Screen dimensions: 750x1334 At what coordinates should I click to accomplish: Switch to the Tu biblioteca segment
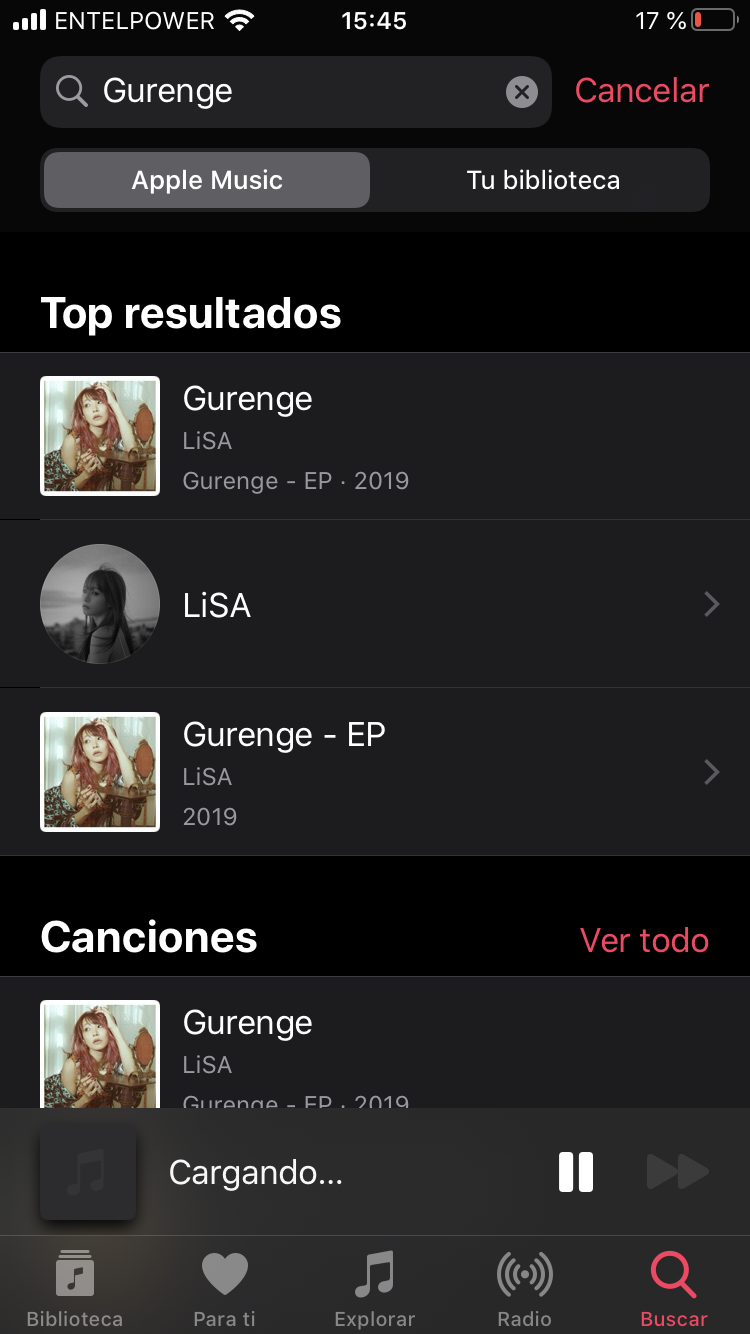[543, 180]
